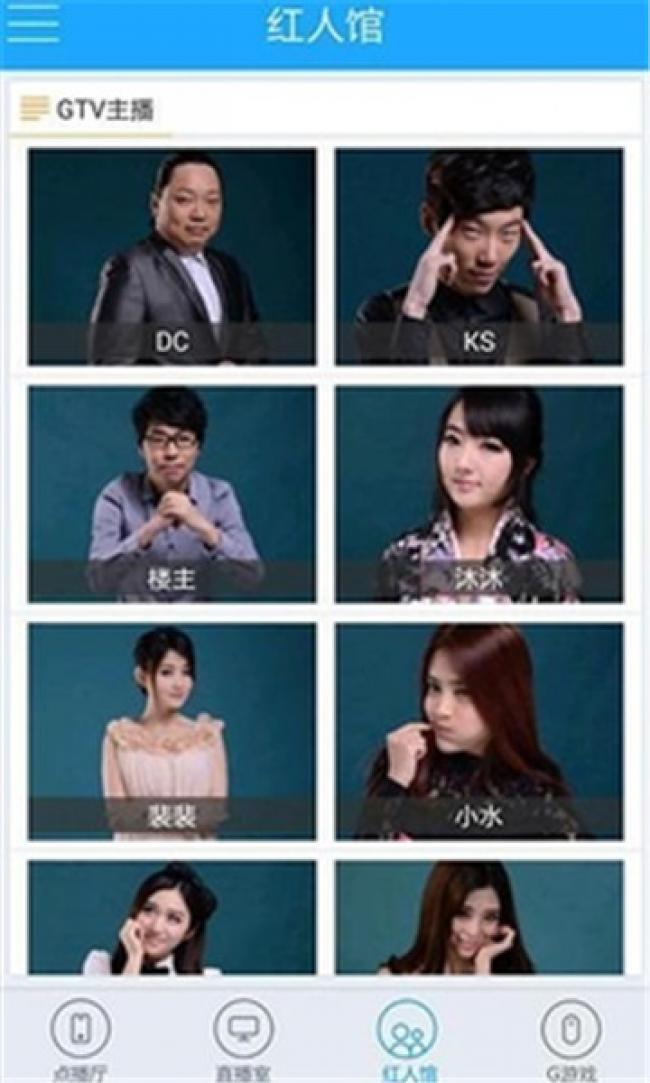Screen dimensions: 650x1083
Task: Open host 沐沐's card
Action: pyautogui.click(x=479, y=494)
